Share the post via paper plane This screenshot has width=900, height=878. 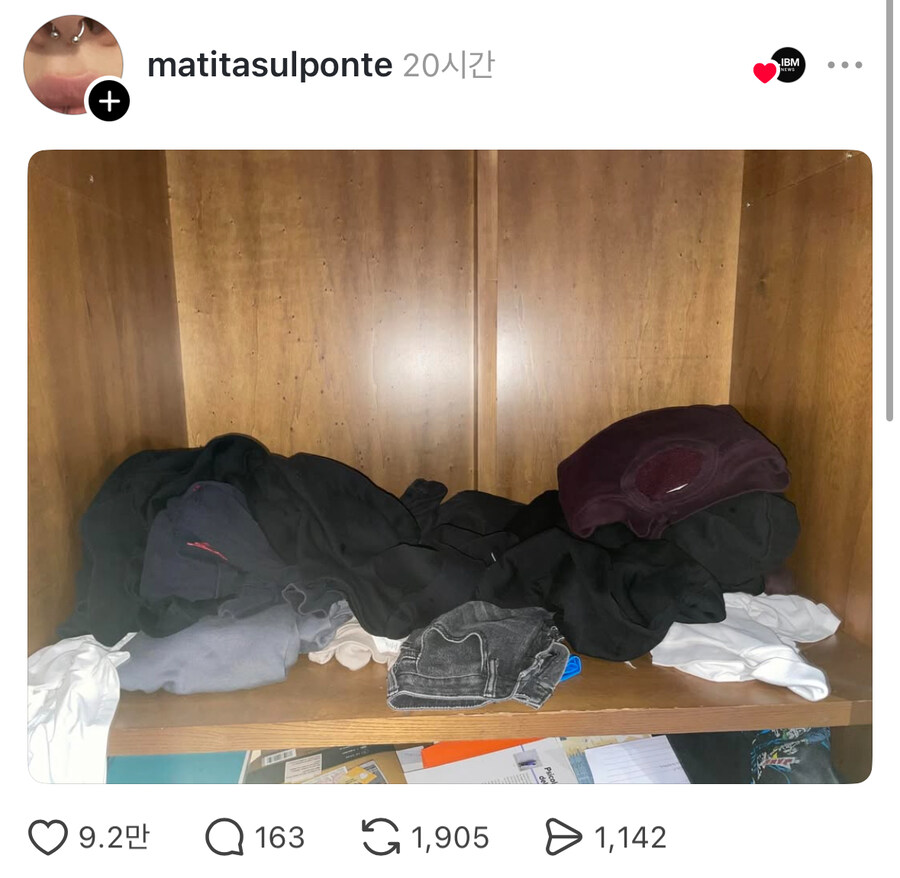pyautogui.click(x=563, y=837)
